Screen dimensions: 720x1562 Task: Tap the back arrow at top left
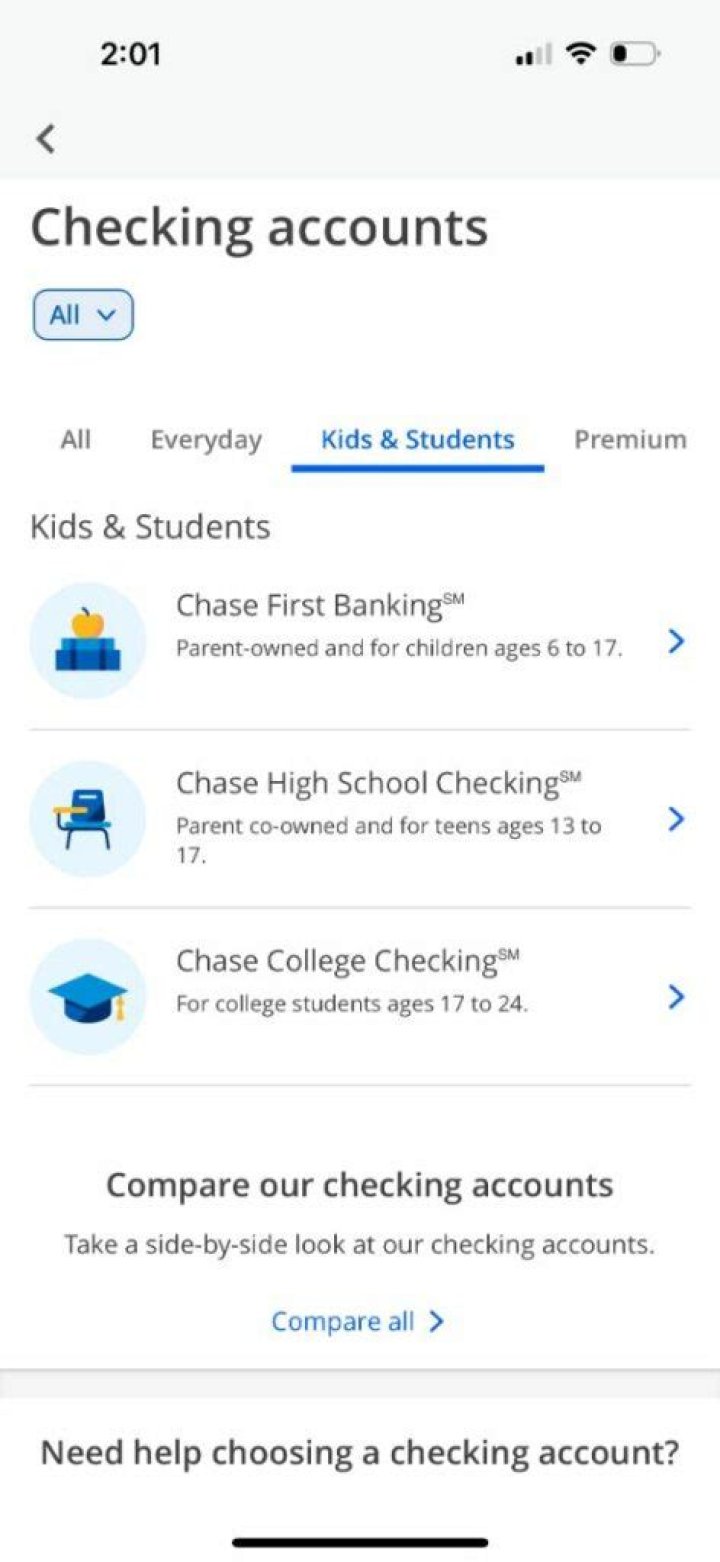click(45, 139)
